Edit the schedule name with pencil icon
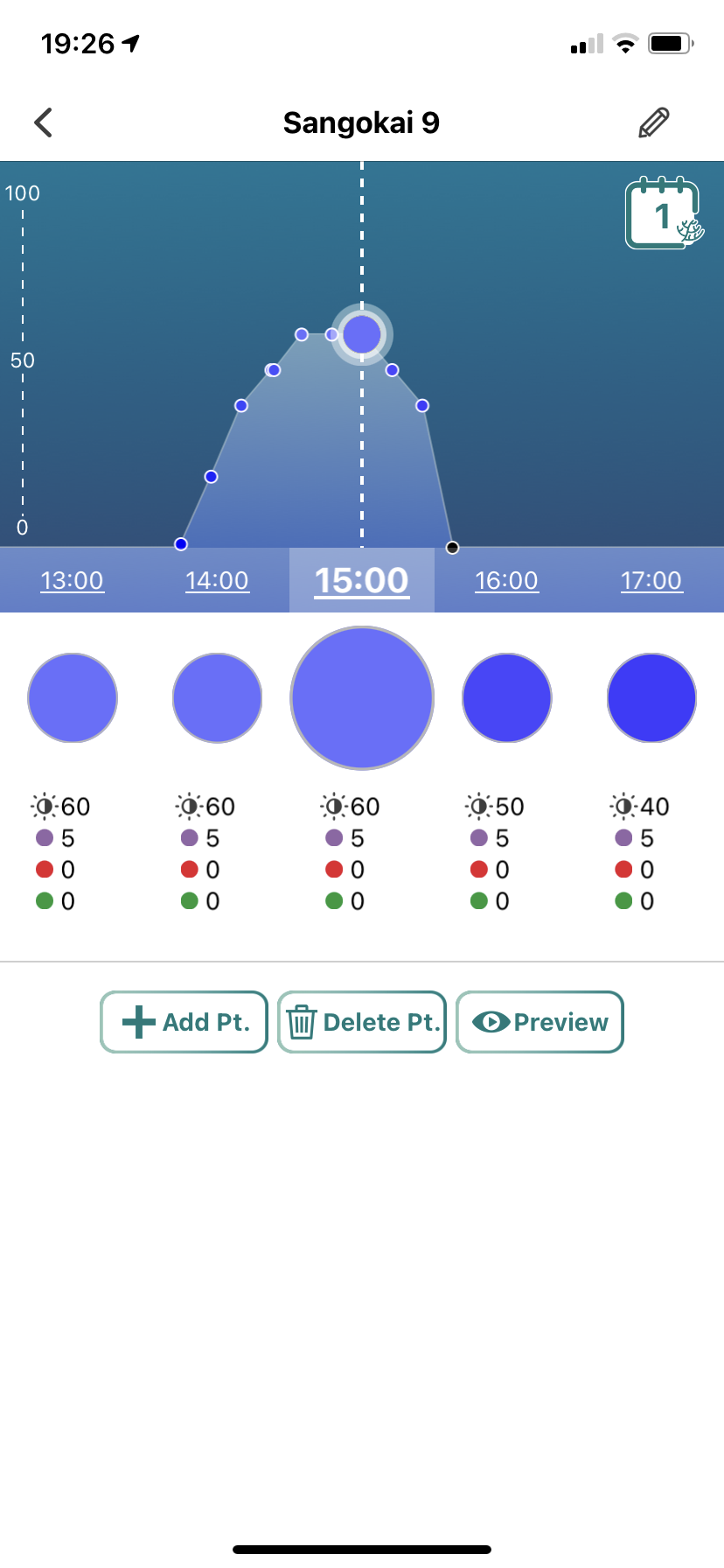The height and width of the screenshot is (1568, 724). pyautogui.click(x=653, y=122)
